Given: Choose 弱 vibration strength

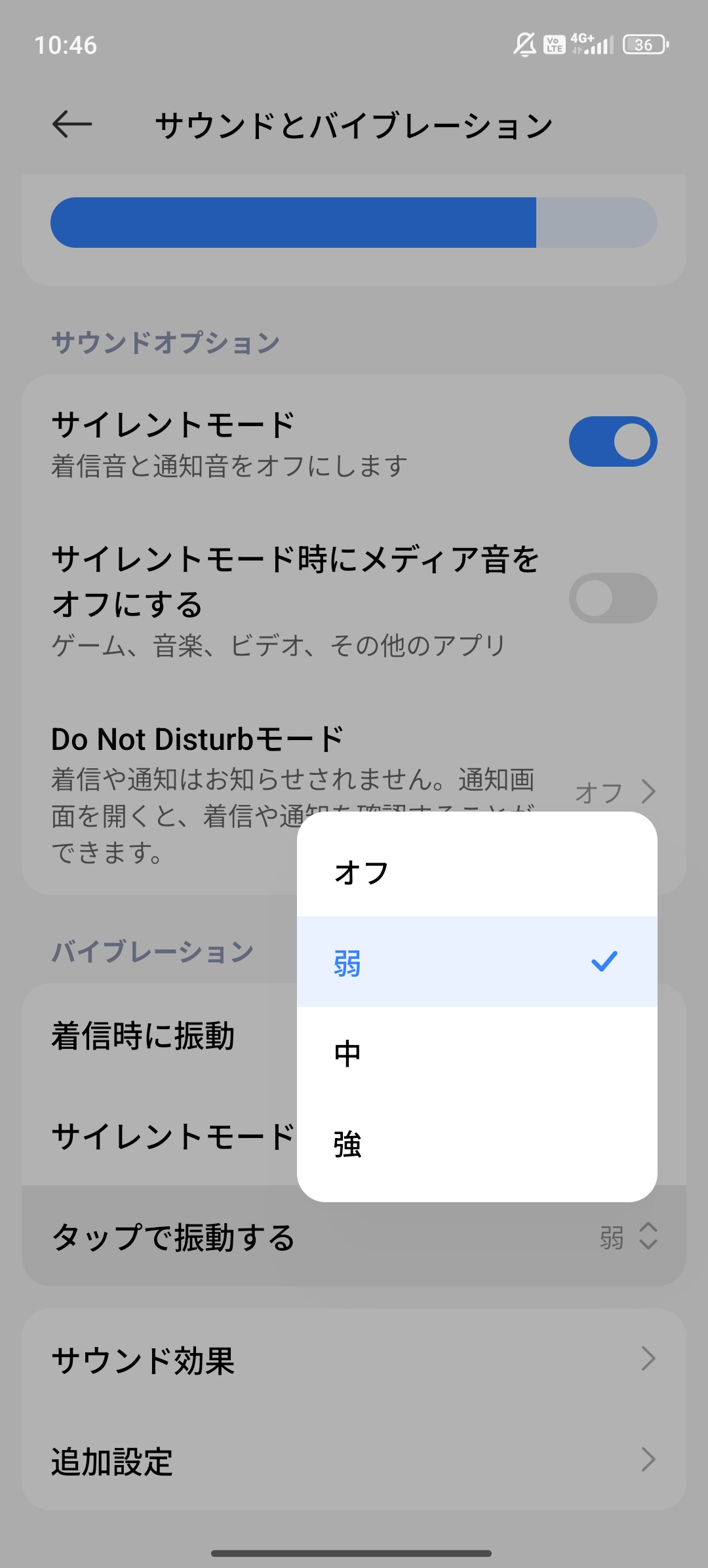Looking at the screenshot, I should coord(477,962).
